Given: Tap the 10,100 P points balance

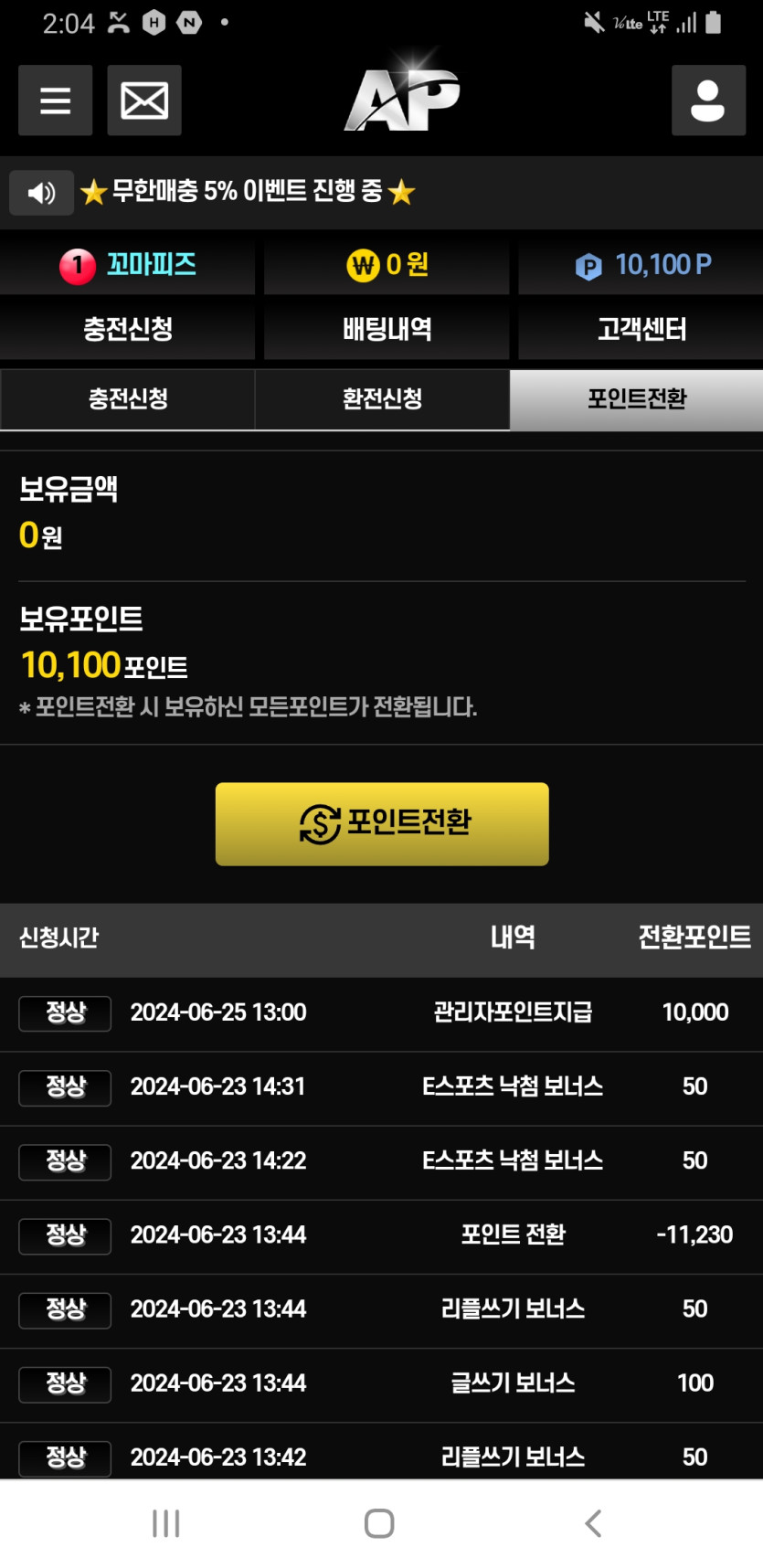Looking at the screenshot, I should tap(643, 265).
